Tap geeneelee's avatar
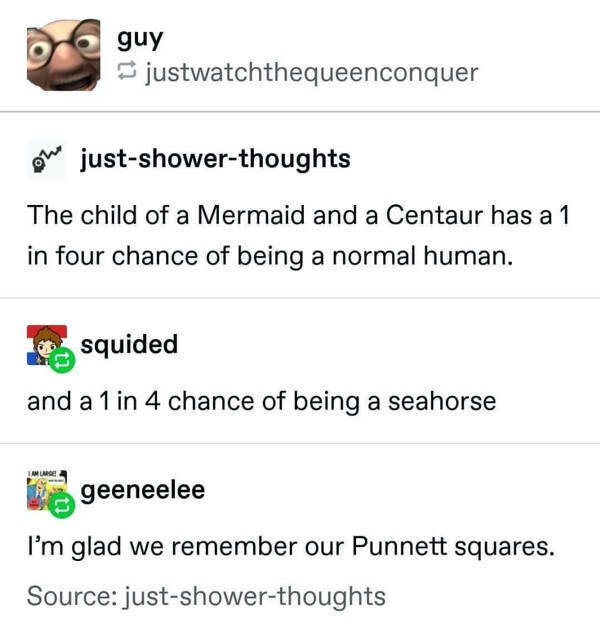Viewport: 600px width, 633px height. click(47, 490)
